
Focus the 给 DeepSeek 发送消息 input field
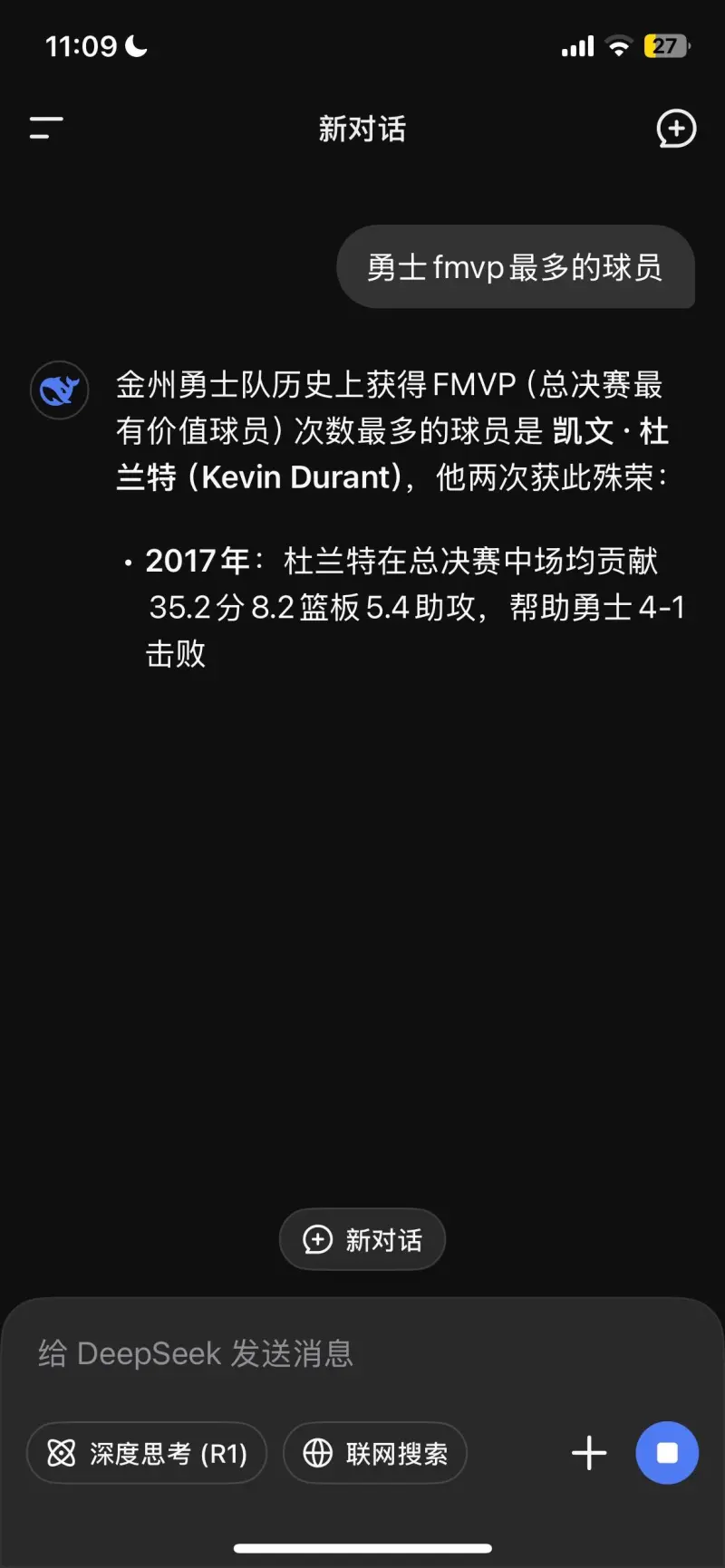click(x=362, y=1353)
